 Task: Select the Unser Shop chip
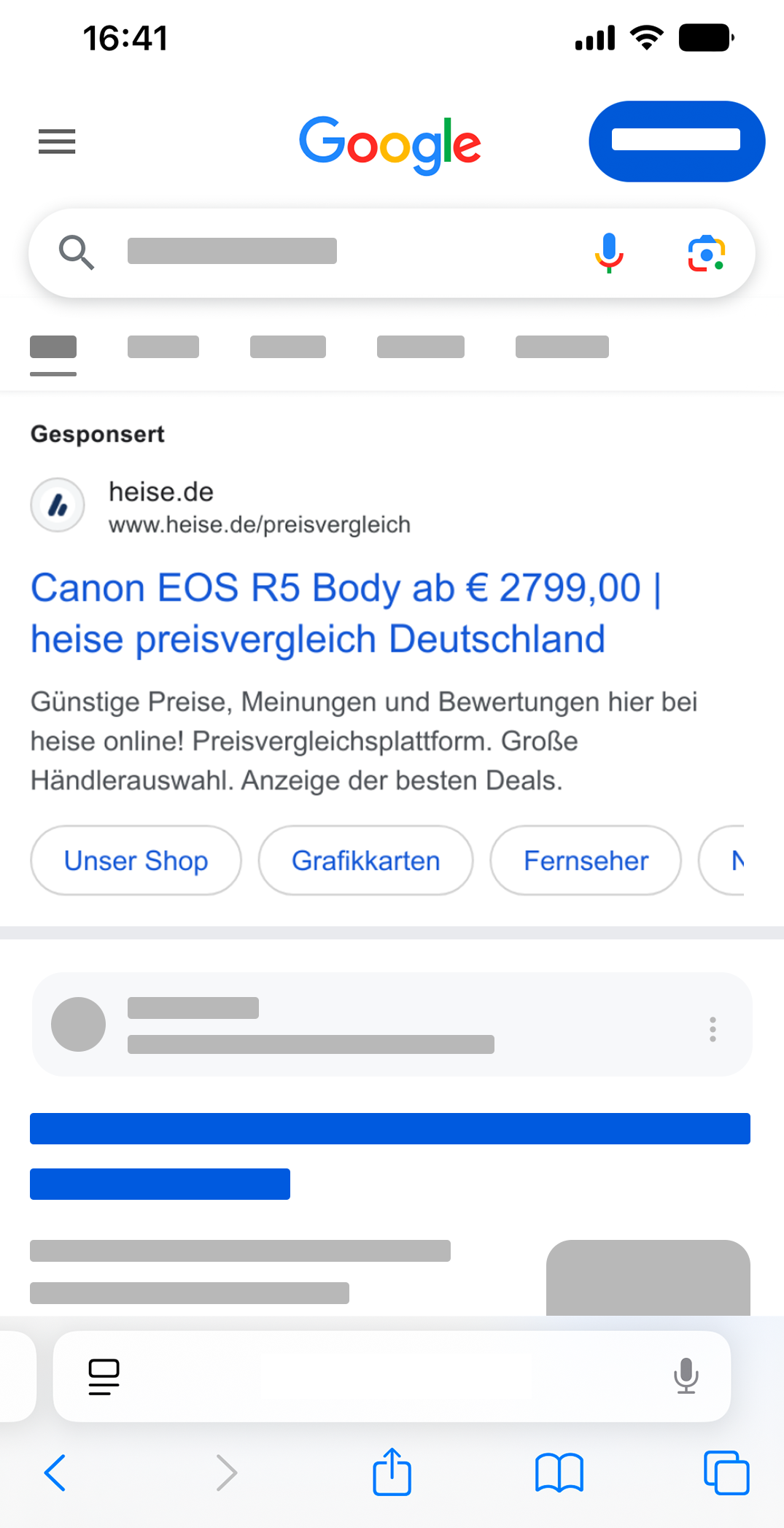tap(136, 861)
